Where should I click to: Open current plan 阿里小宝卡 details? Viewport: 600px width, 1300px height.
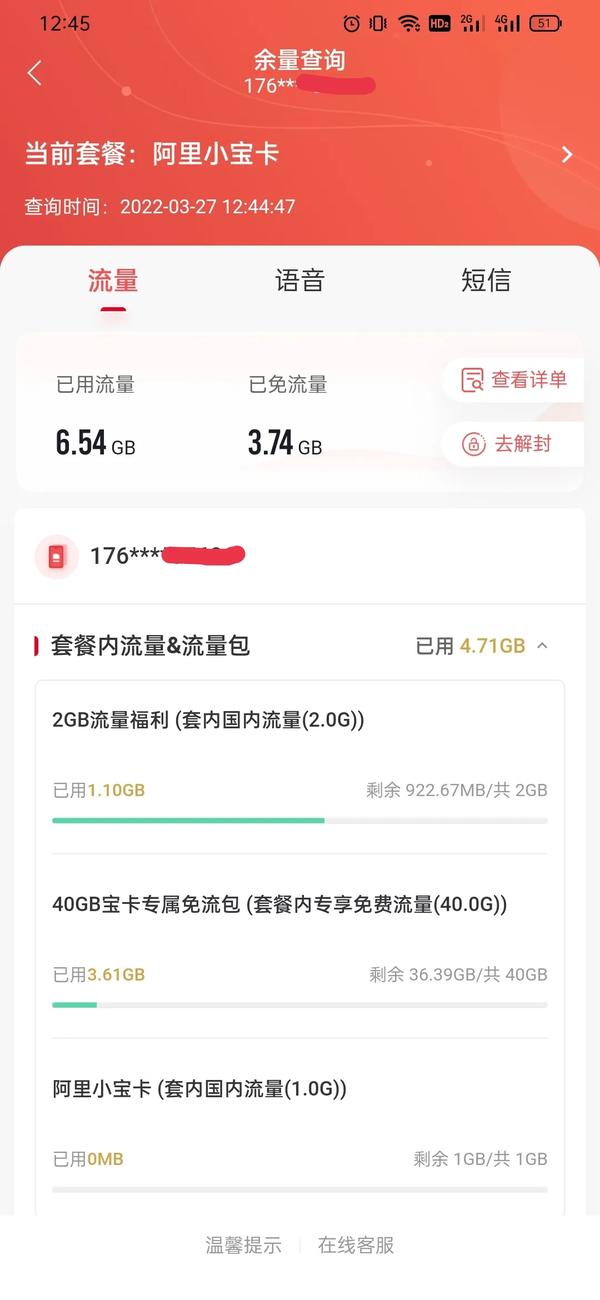[300, 154]
